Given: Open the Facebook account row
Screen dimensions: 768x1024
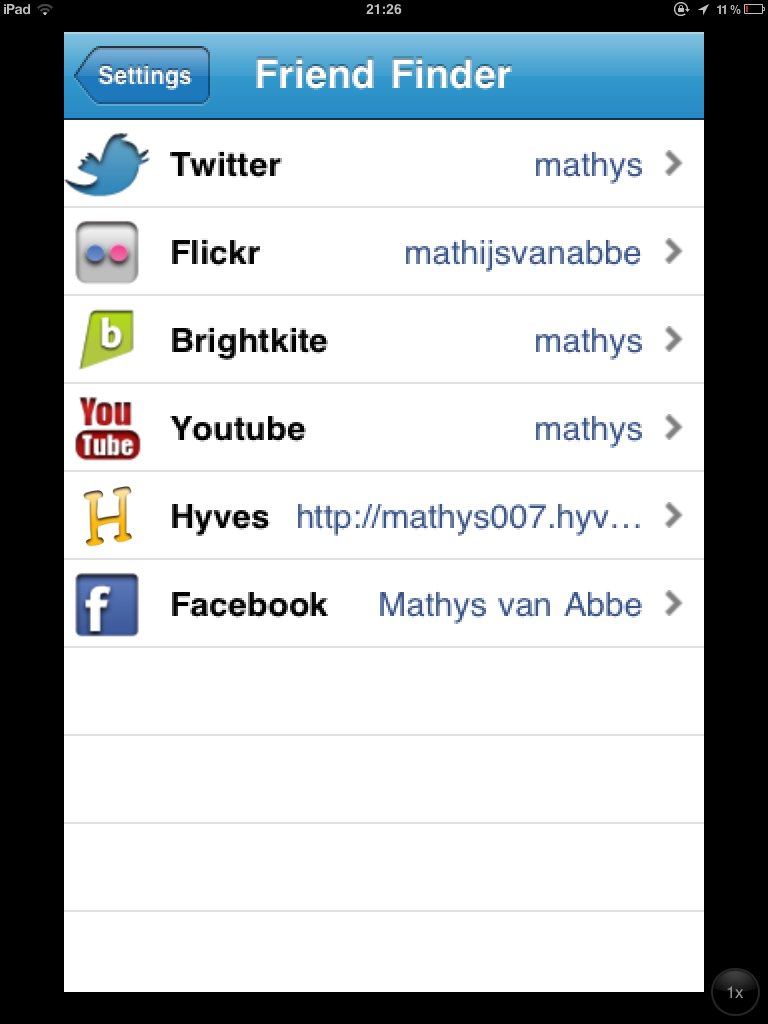Looking at the screenshot, I should tap(384, 604).
